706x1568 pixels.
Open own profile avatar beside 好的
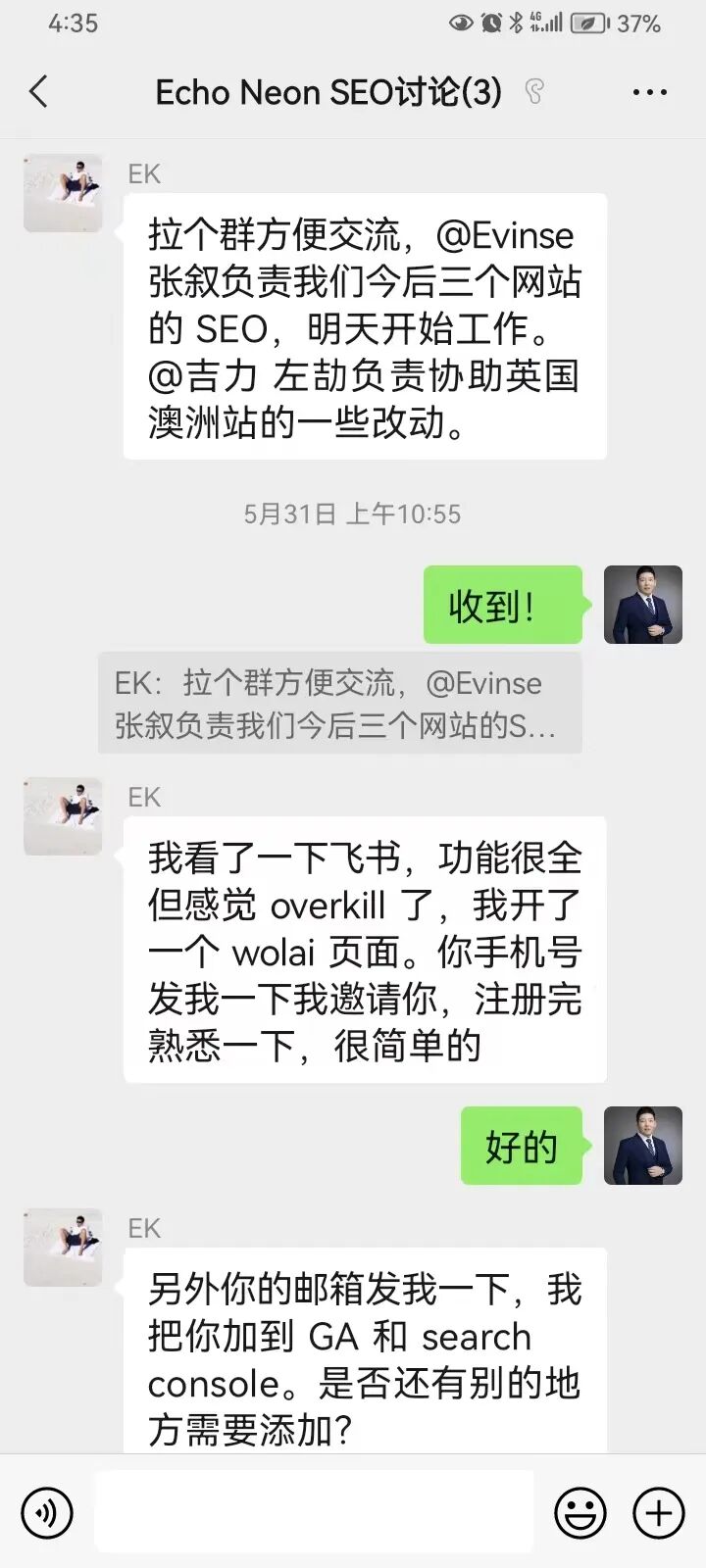click(x=642, y=1146)
